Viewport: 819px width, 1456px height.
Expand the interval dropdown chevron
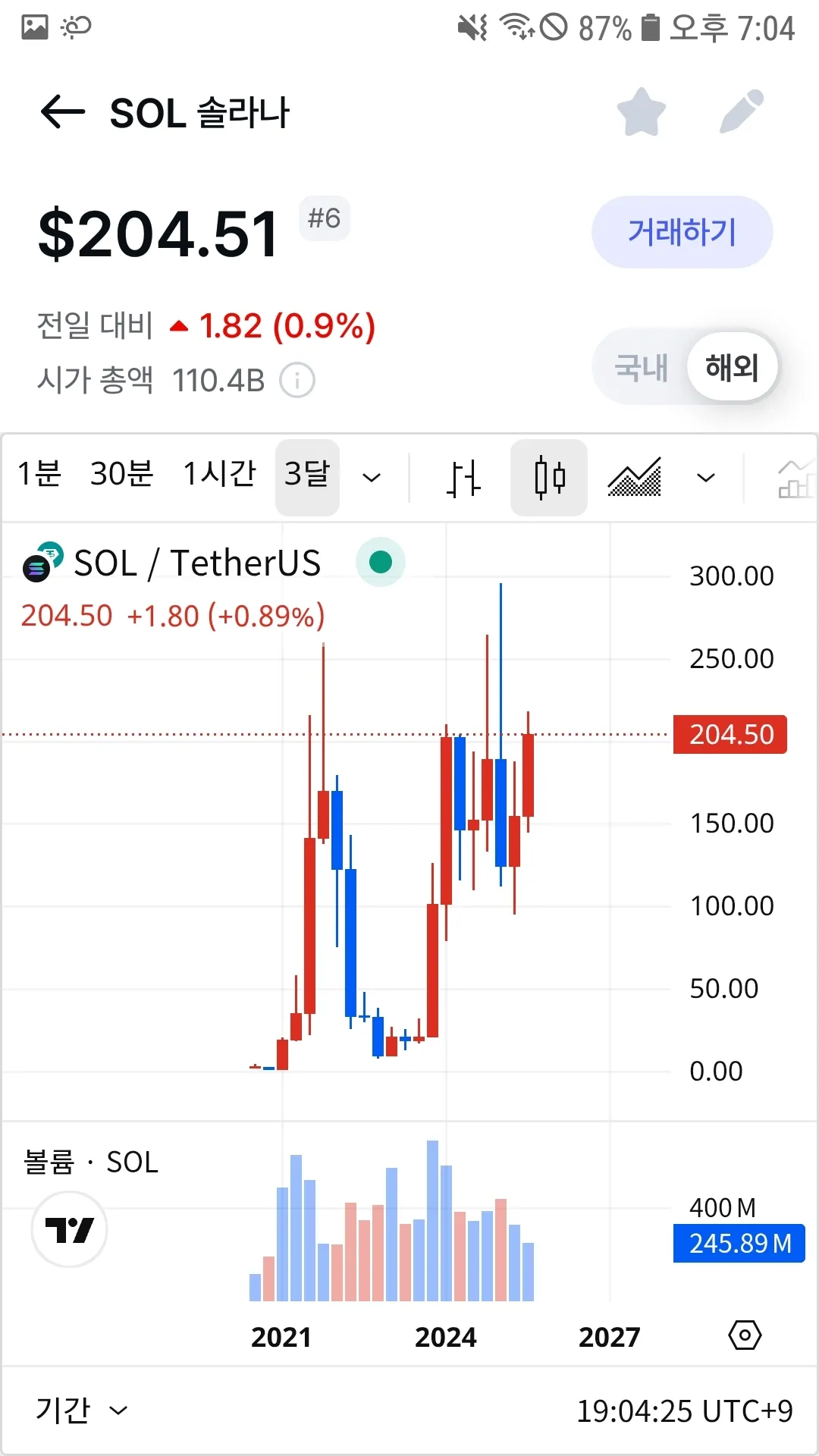372,478
